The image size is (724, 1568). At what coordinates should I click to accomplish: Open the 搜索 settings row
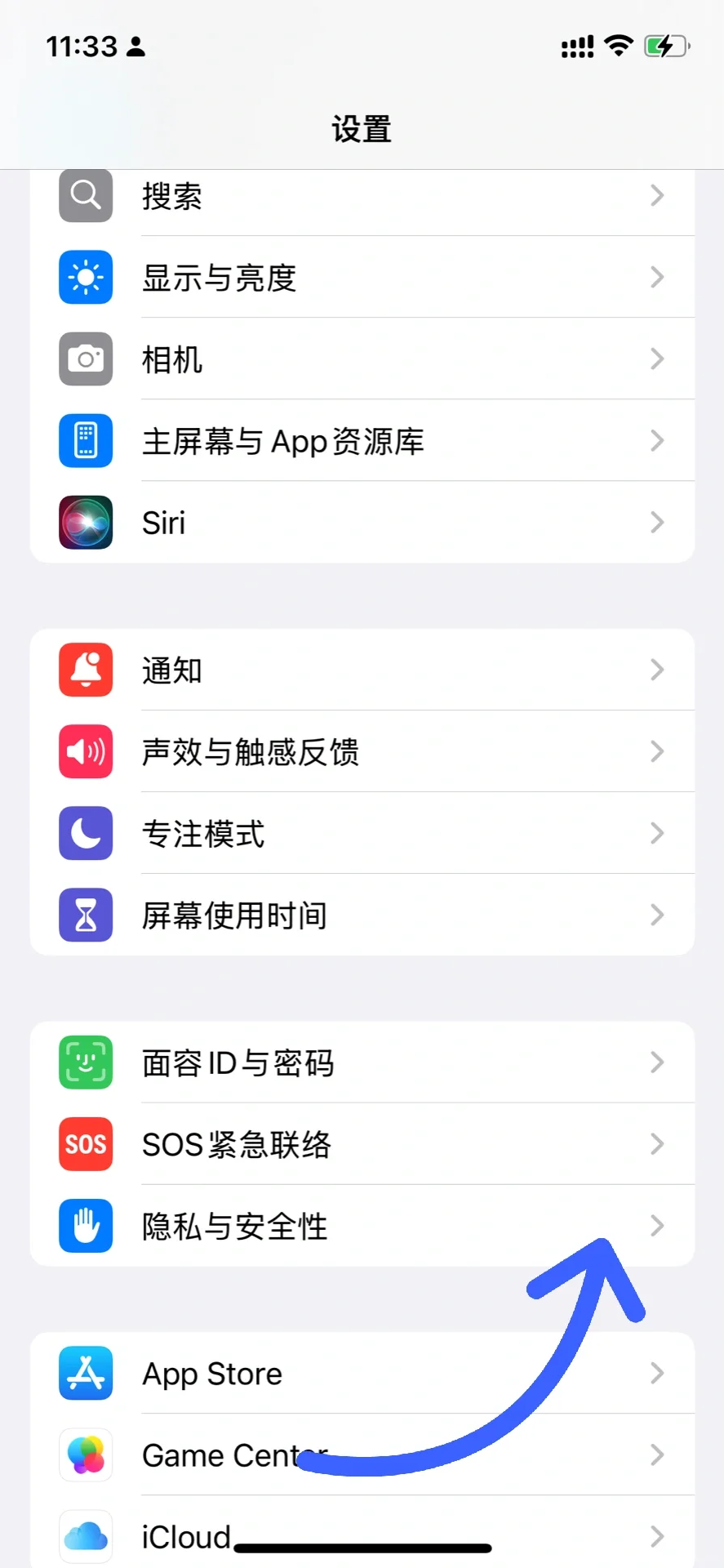[x=362, y=197]
